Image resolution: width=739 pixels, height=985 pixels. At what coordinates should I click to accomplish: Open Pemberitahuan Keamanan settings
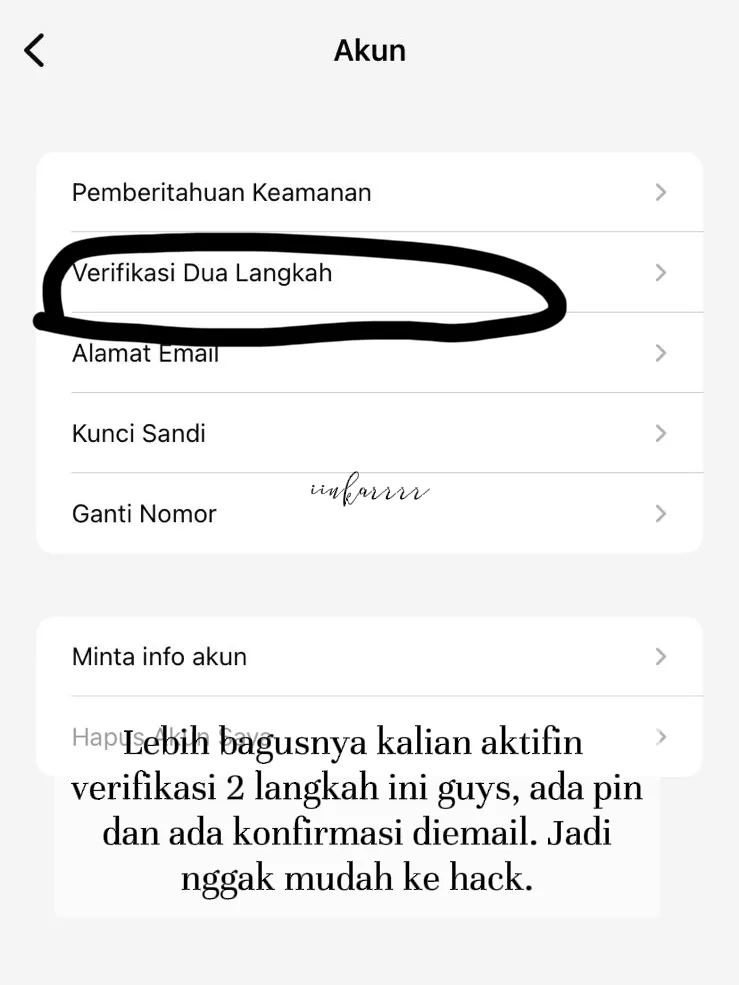tap(368, 192)
